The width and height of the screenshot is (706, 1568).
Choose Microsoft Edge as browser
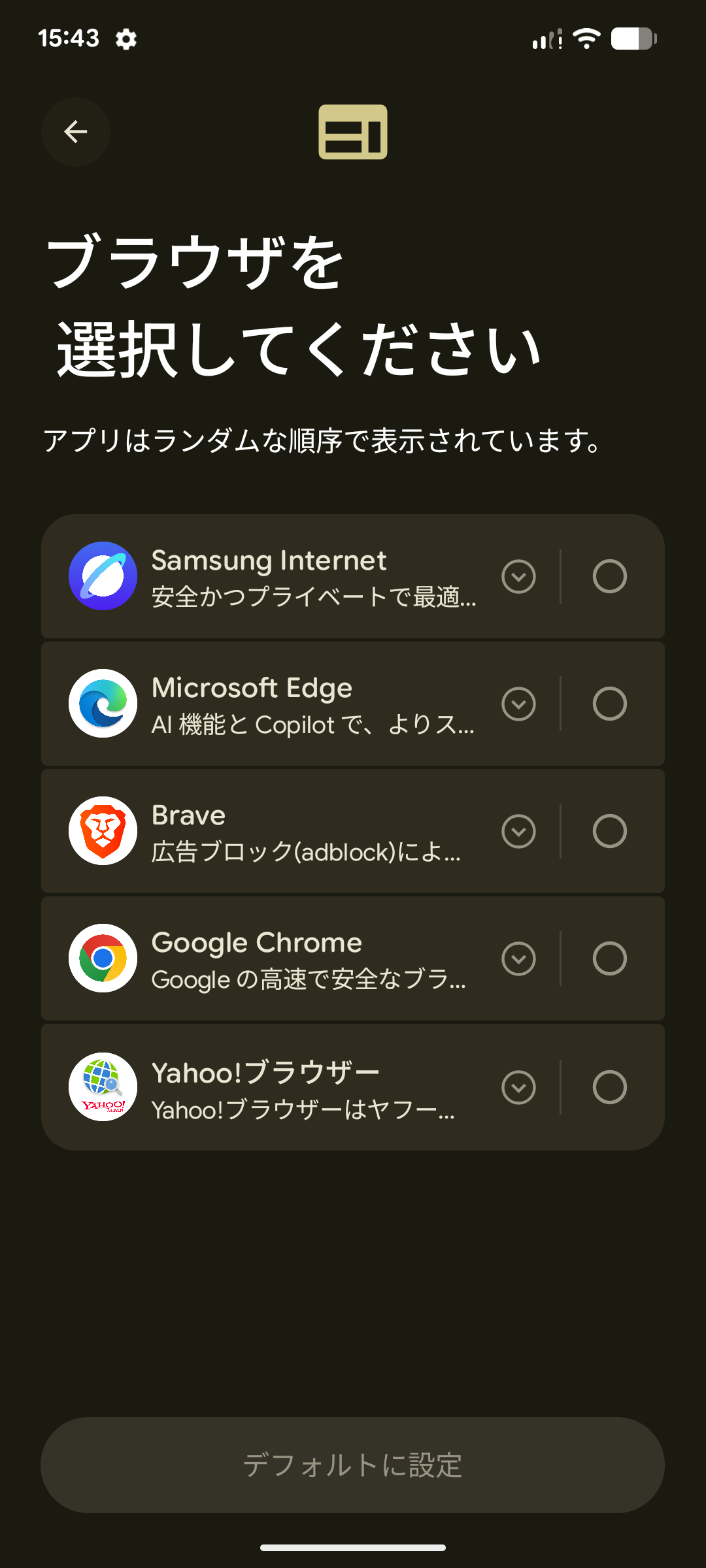[609, 704]
